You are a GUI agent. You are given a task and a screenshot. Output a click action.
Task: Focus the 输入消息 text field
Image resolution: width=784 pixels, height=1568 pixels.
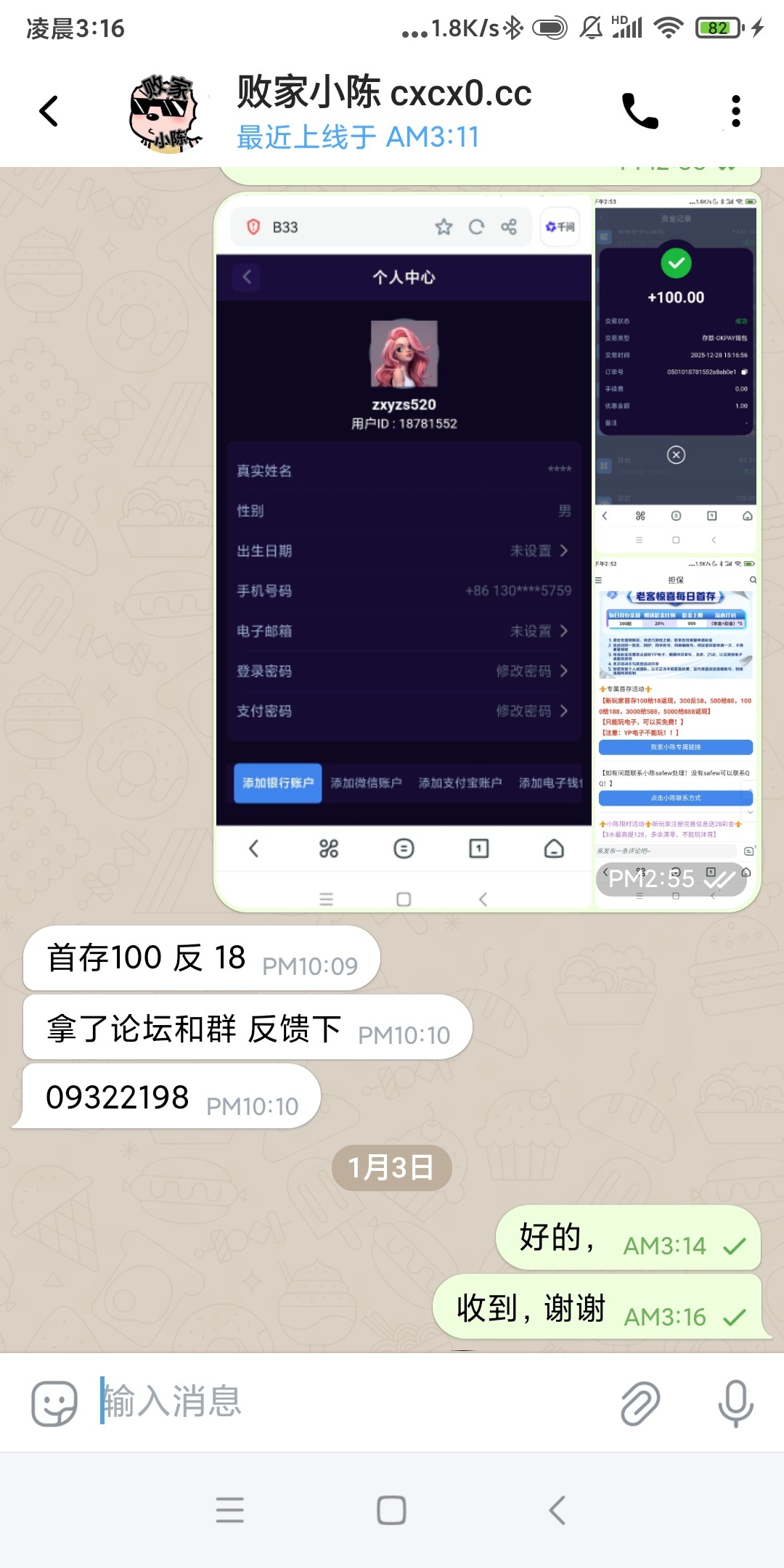pos(348,1401)
